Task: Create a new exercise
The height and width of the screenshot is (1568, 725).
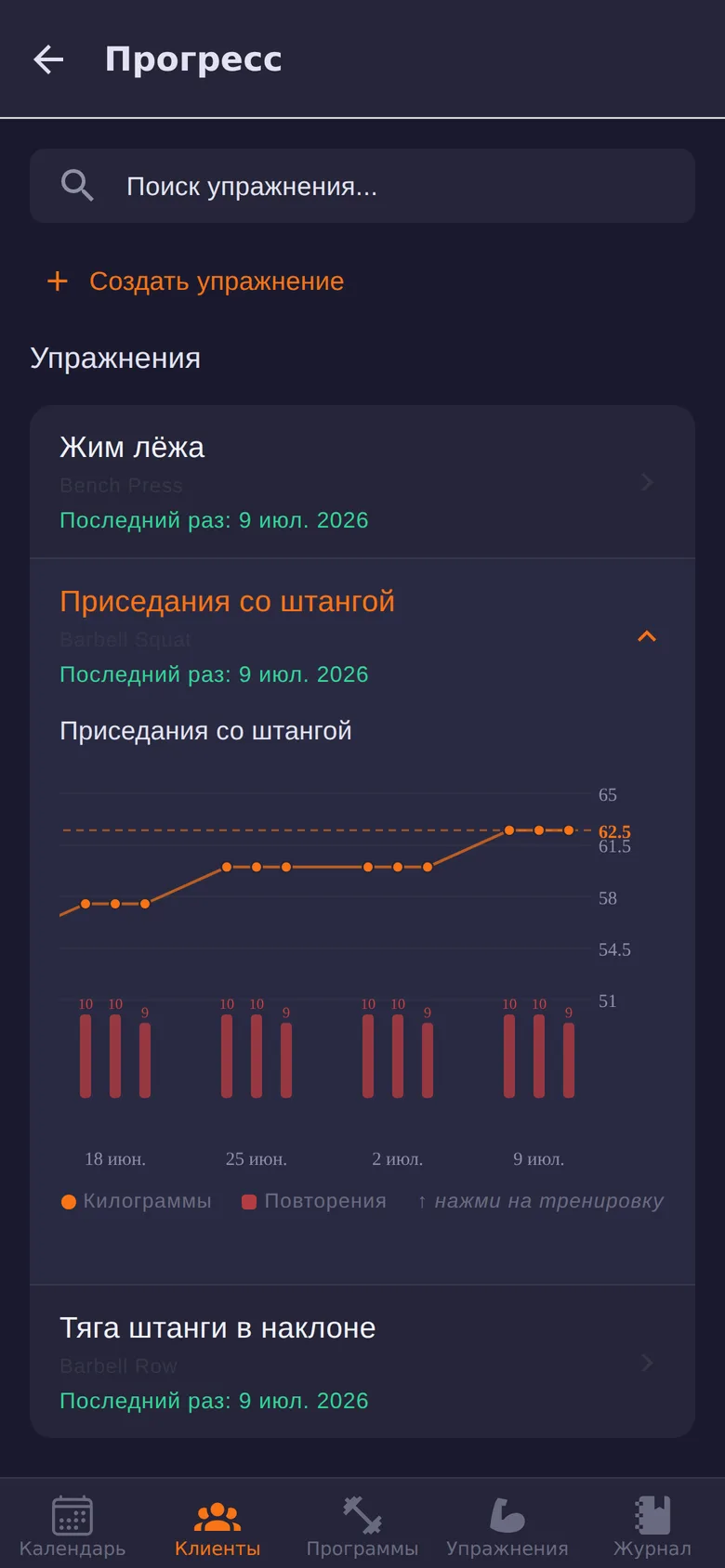Action: tap(195, 281)
